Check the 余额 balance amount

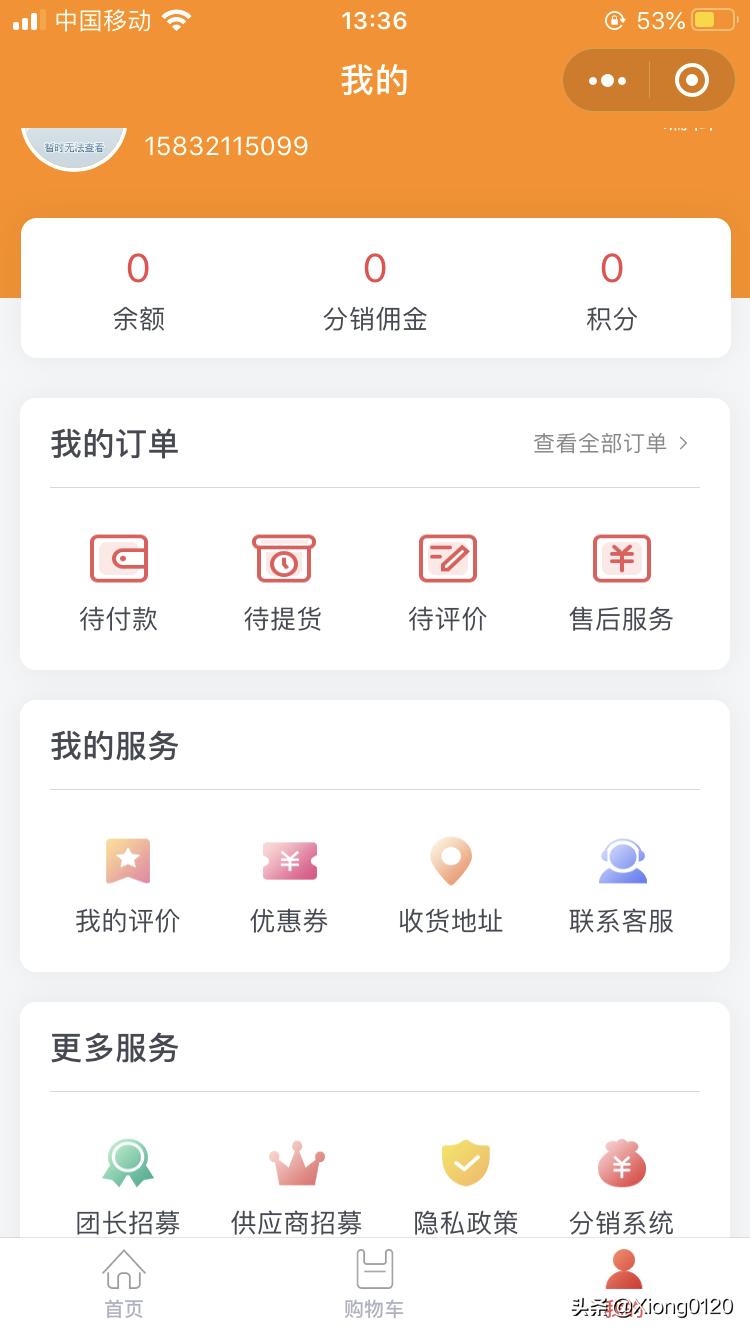(x=137, y=290)
